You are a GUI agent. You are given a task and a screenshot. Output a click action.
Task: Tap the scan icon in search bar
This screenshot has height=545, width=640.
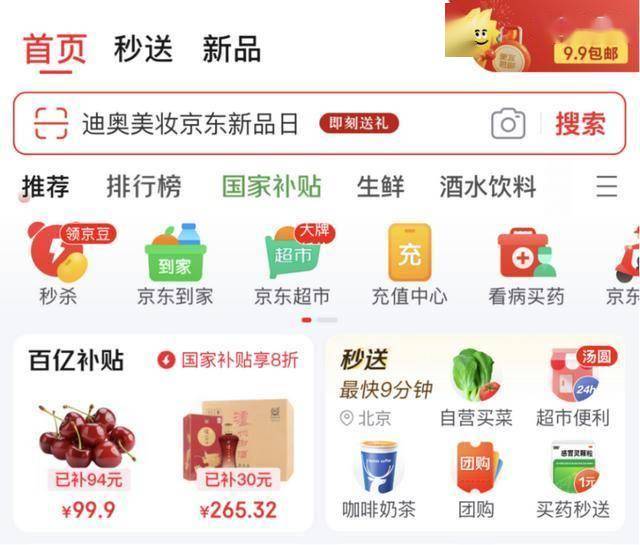click(50, 124)
